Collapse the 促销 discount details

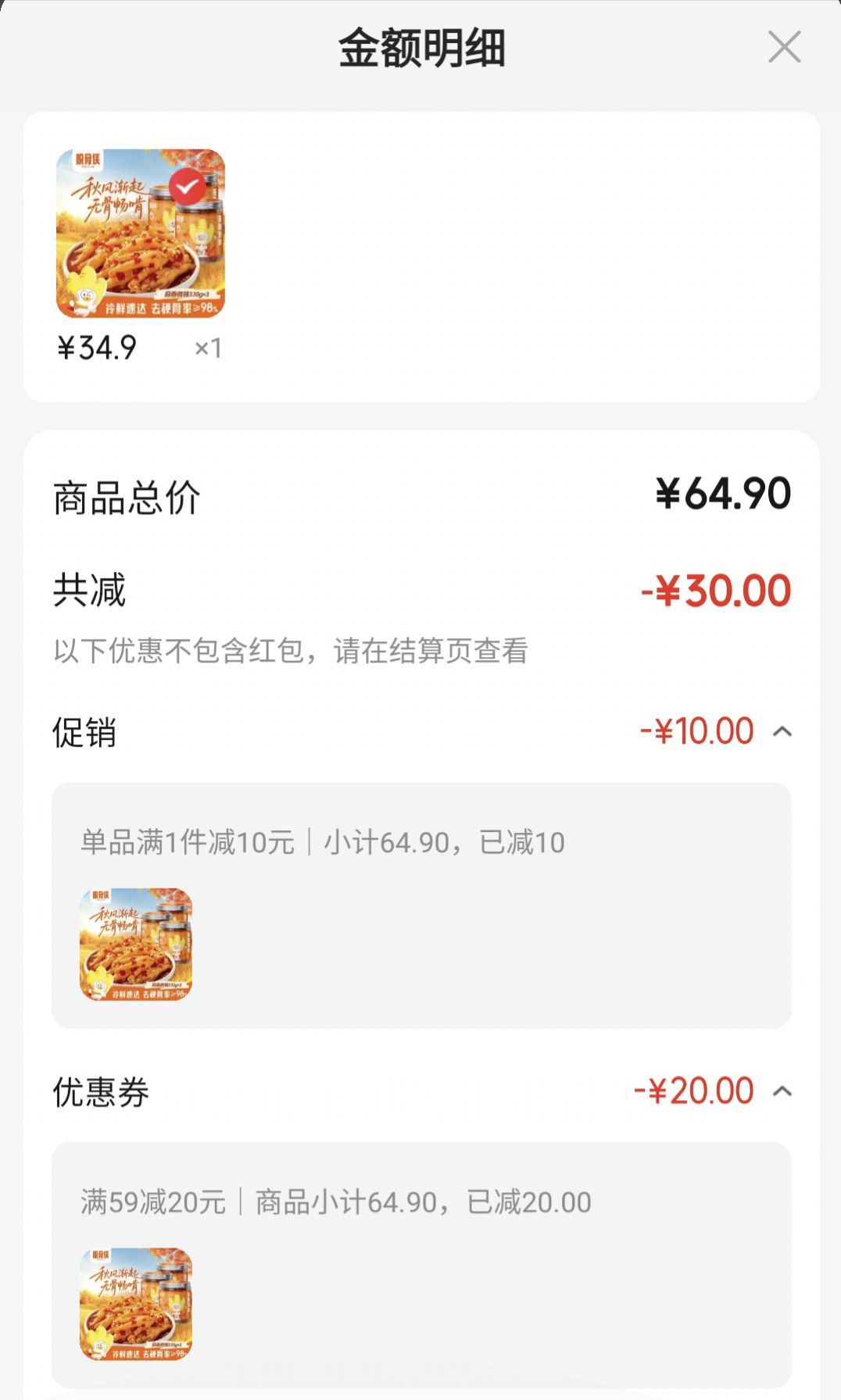[782, 732]
